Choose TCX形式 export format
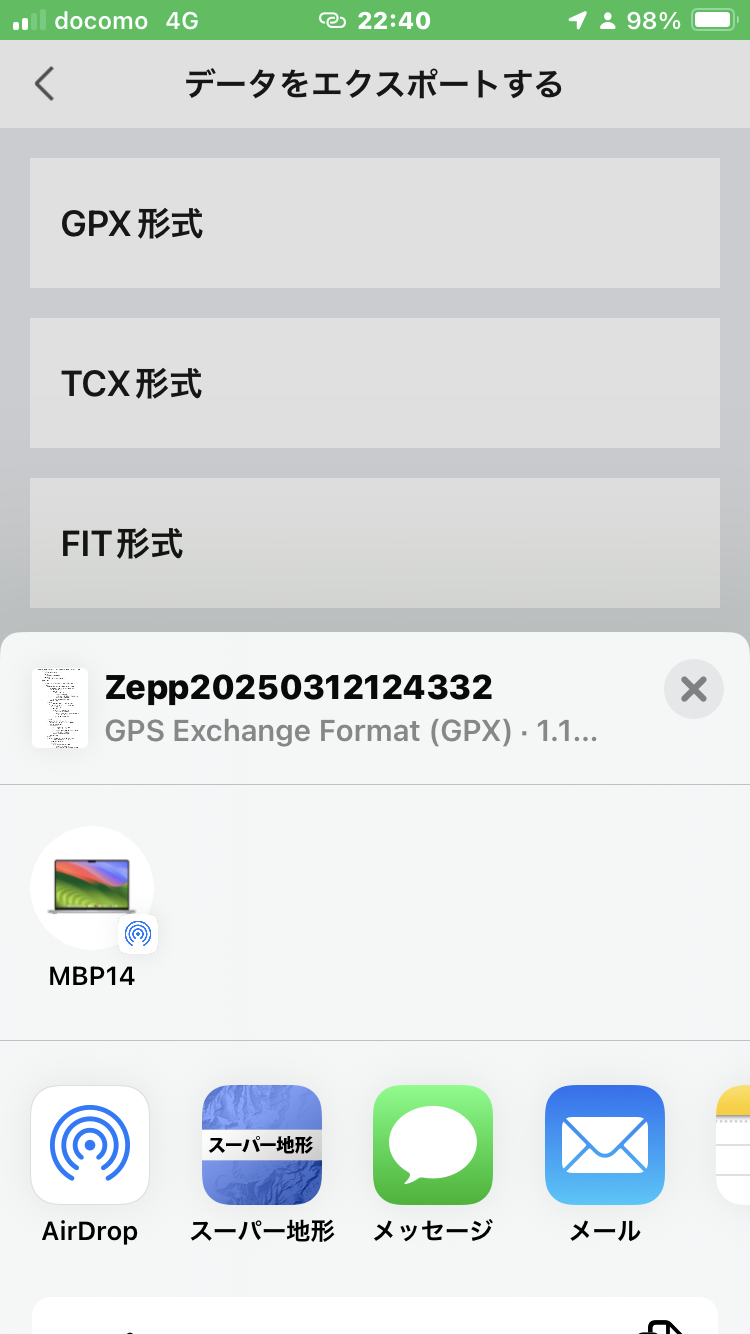750x1334 pixels. coord(375,383)
